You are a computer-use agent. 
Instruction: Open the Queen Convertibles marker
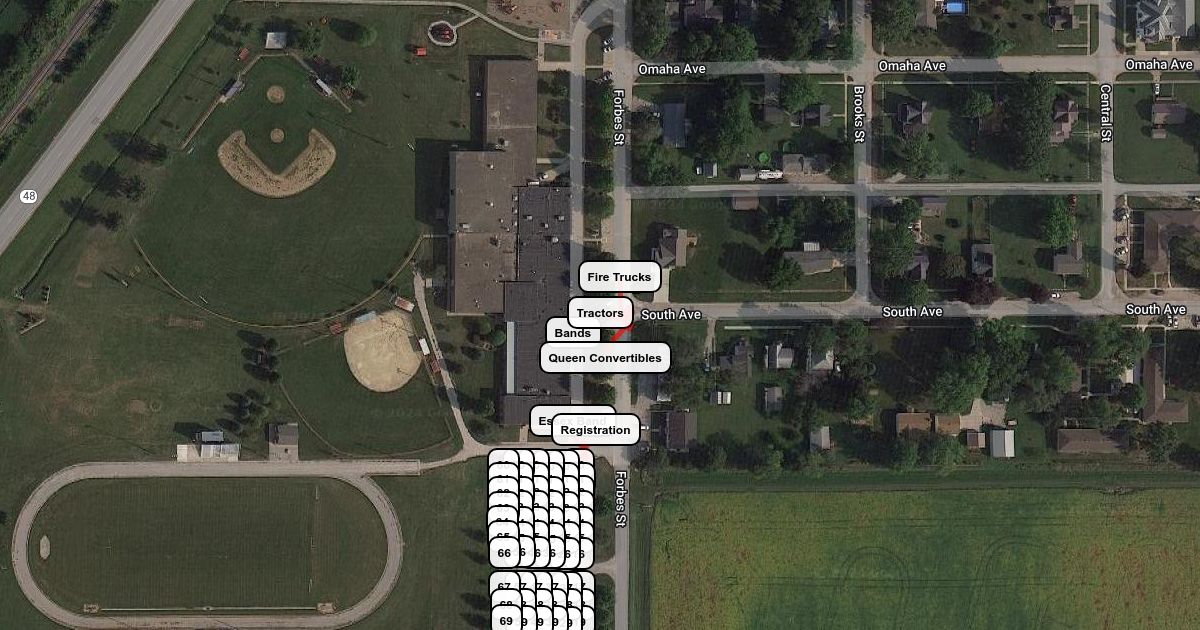(x=604, y=357)
